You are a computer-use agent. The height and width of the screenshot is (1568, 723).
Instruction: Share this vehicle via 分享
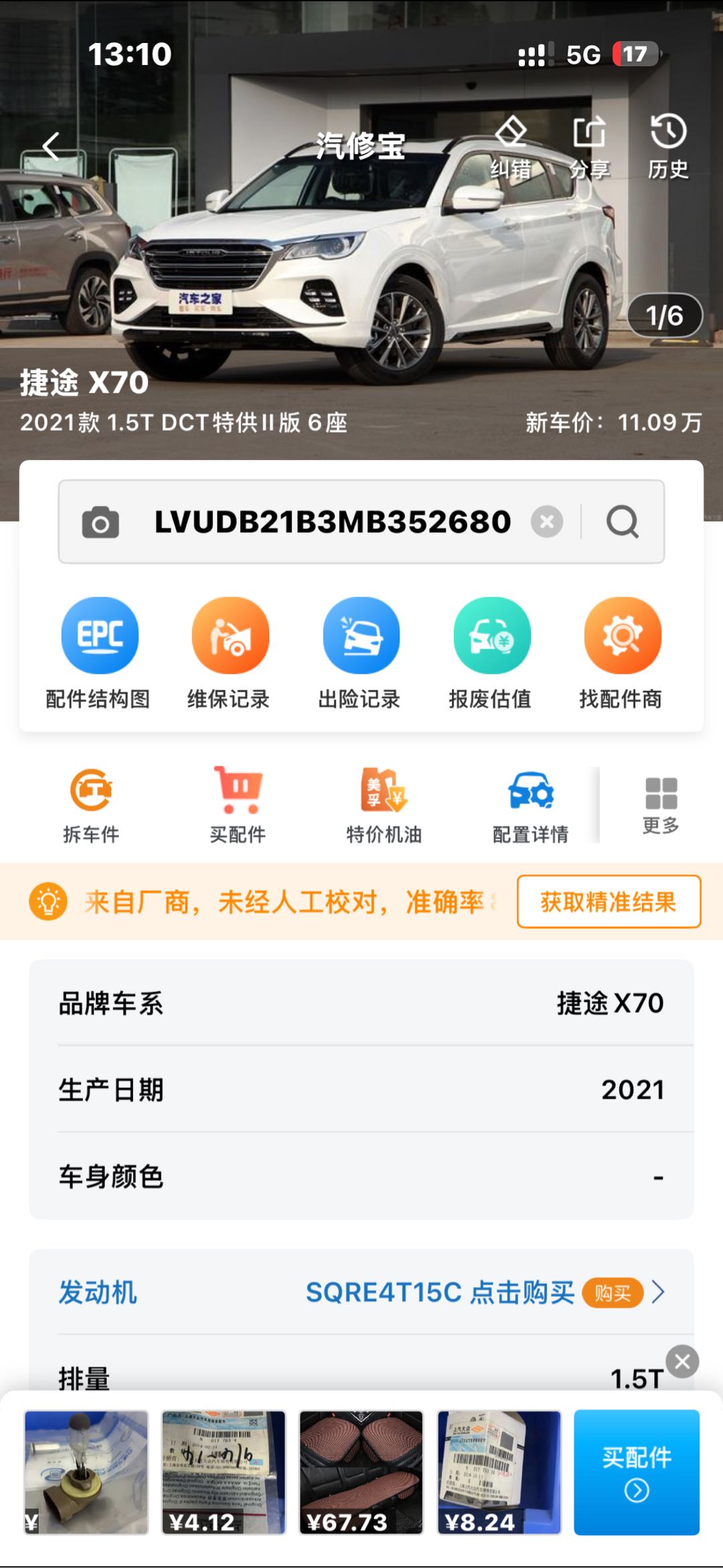tap(590, 147)
